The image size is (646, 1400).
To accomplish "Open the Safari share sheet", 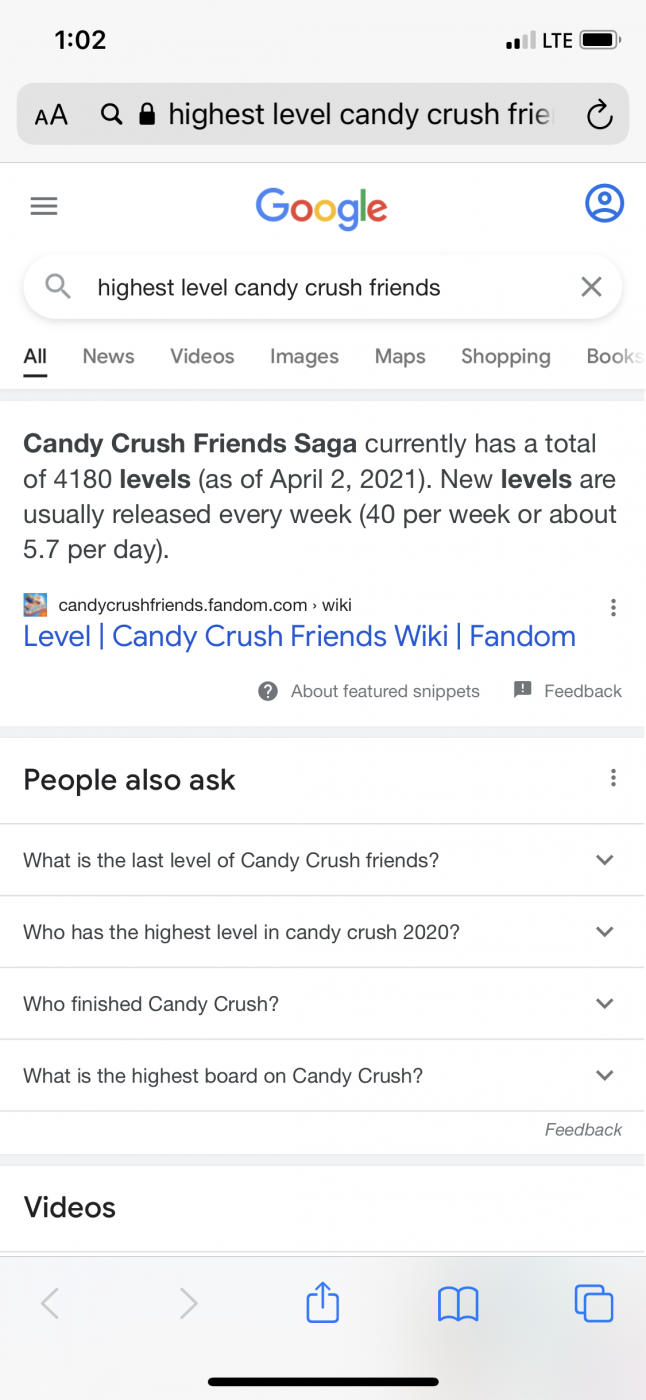I will click(322, 1303).
